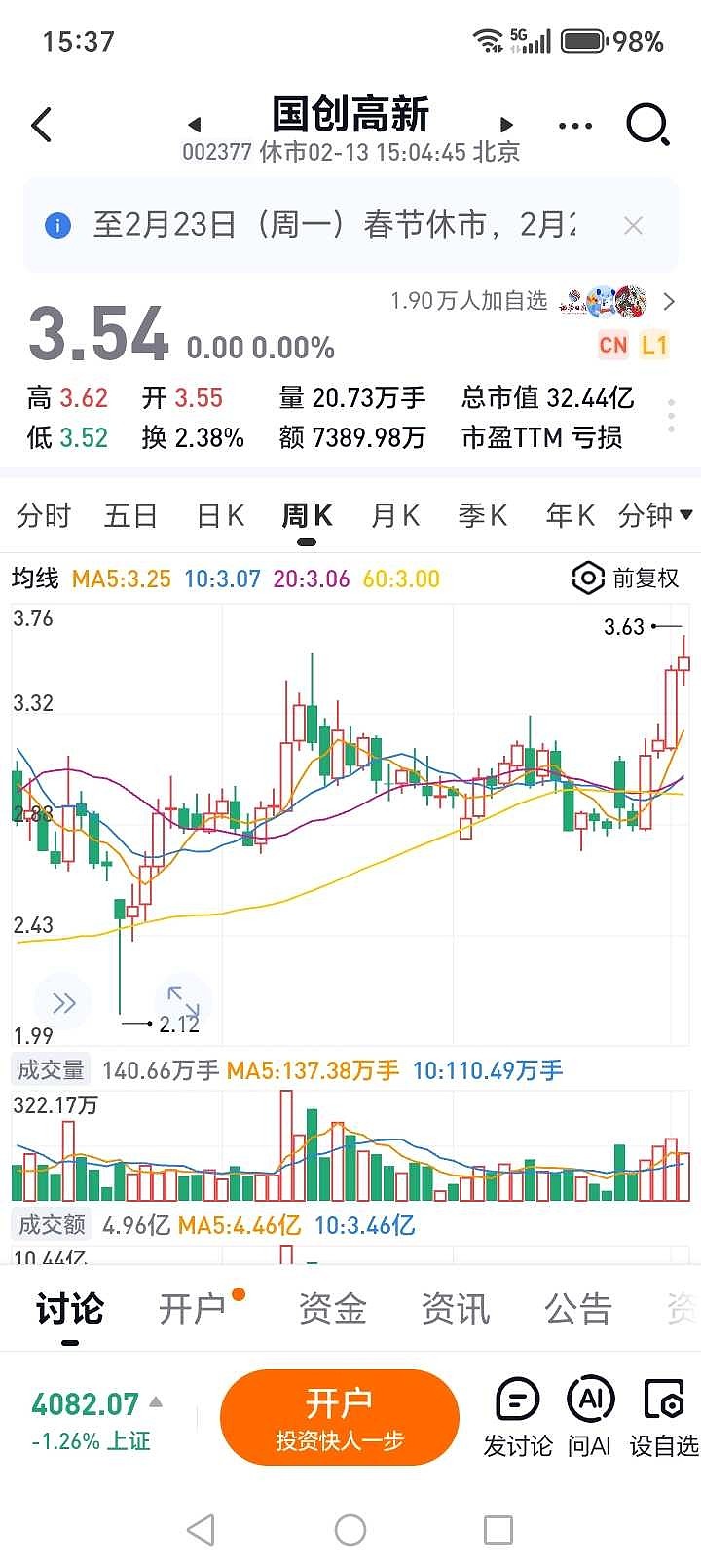Open the three-dot more options menu
The image size is (701, 1568).
point(575,126)
